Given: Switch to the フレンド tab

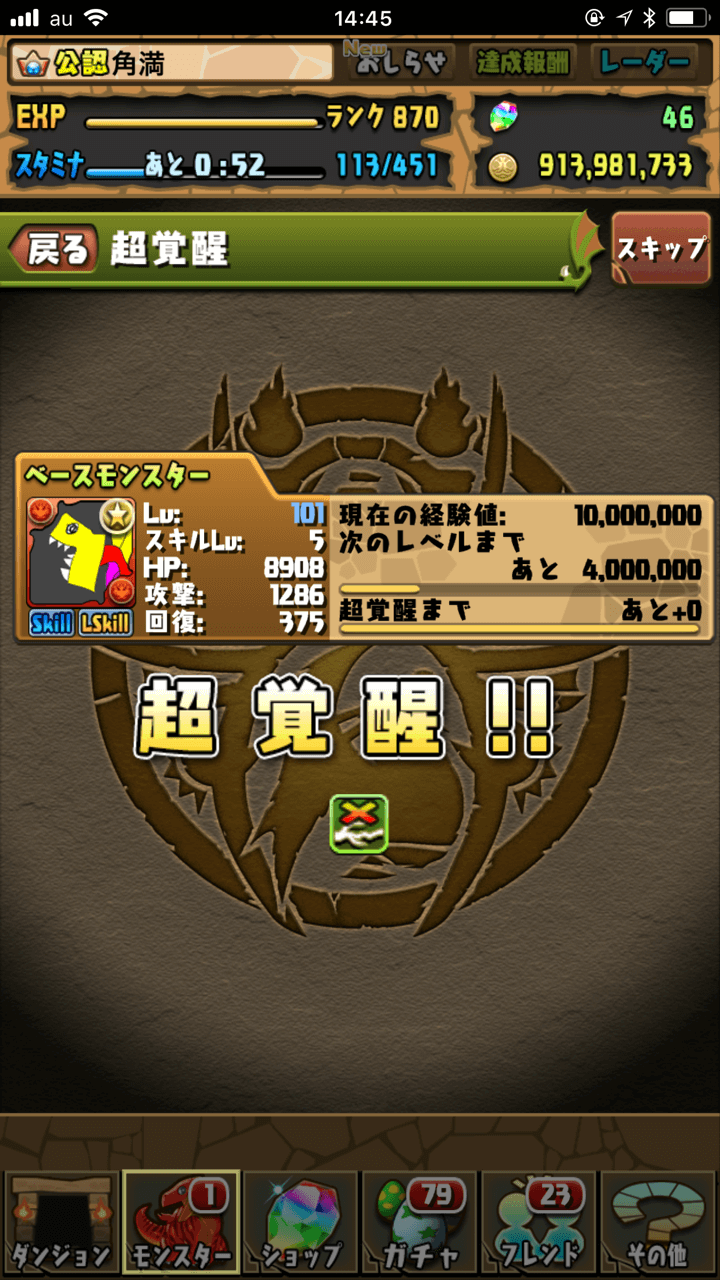Looking at the screenshot, I should point(540,1224).
